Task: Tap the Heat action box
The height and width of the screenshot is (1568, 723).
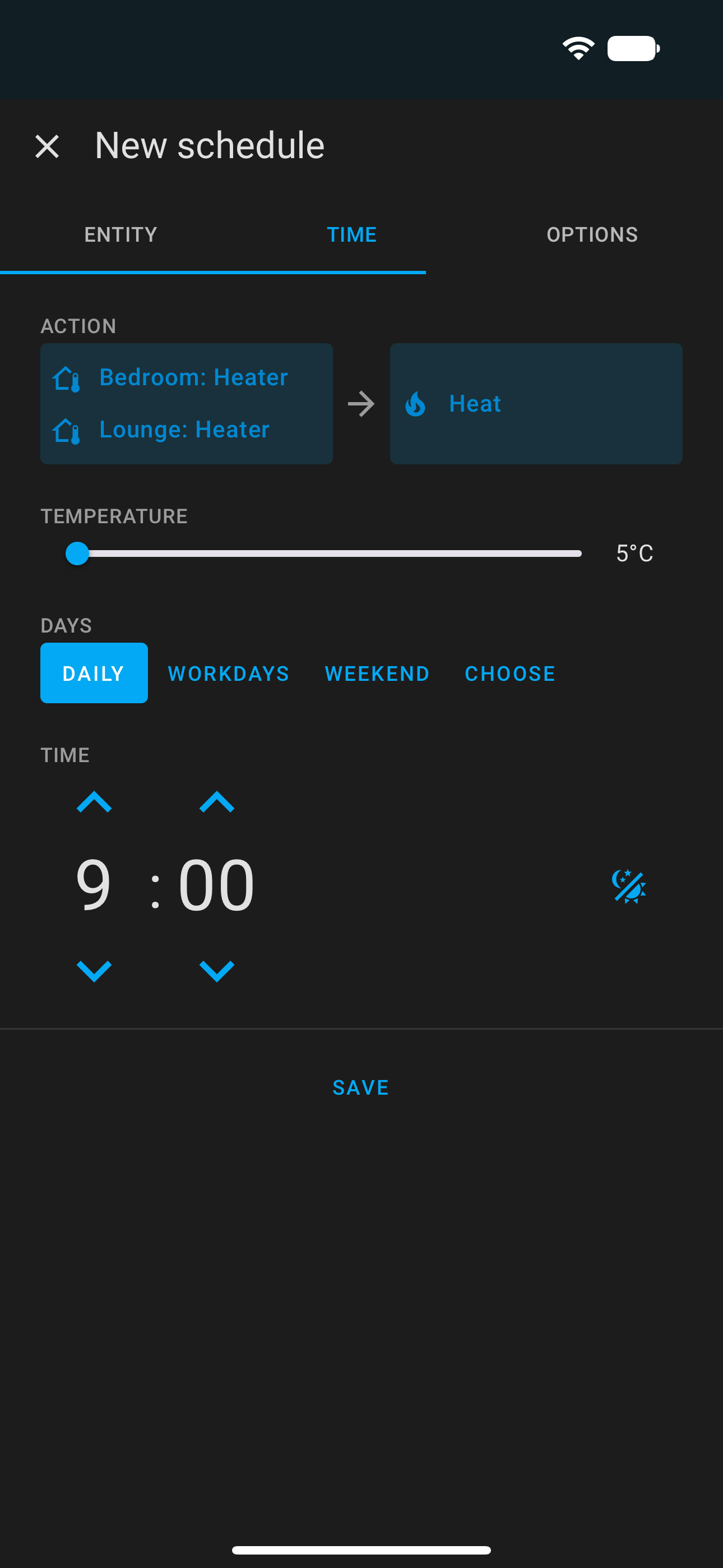Action: [536, 404]
